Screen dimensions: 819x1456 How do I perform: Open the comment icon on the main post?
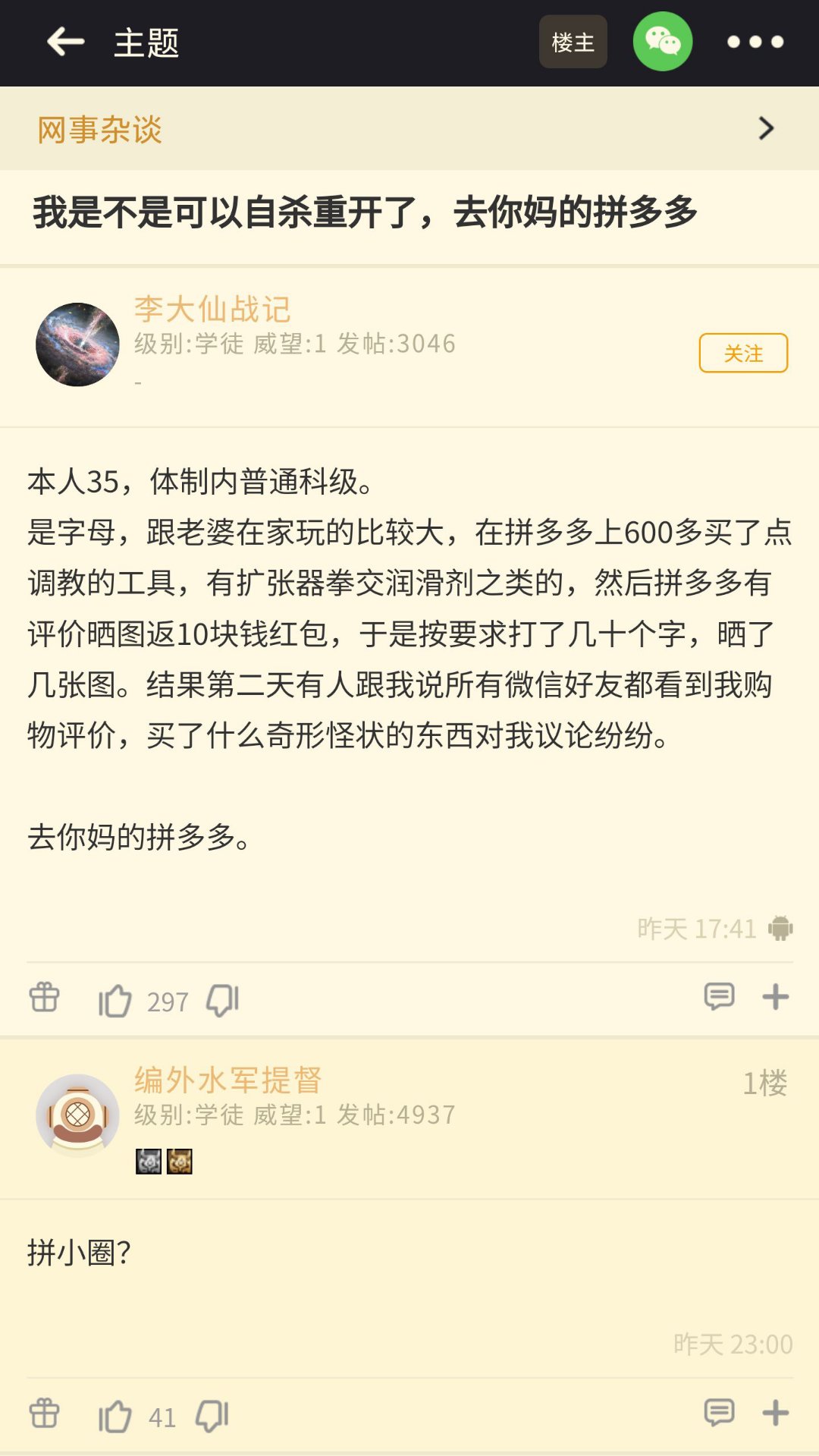pos(720,996)
